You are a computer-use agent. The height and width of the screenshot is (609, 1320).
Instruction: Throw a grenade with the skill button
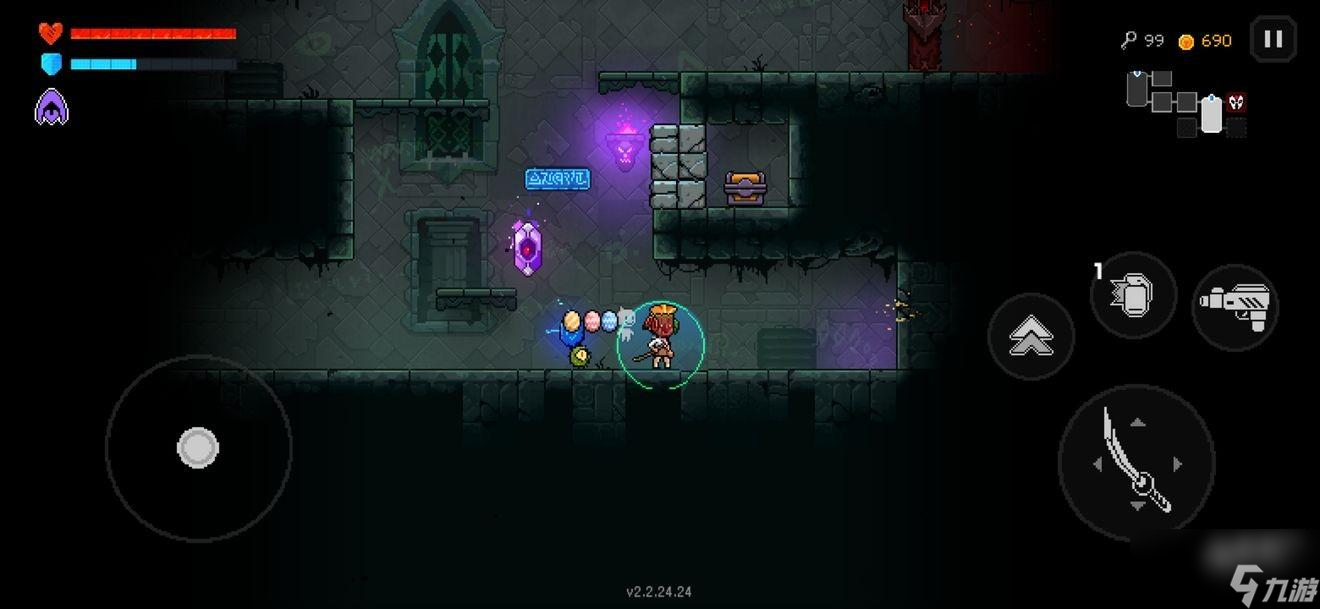[x=1133, y=295]
